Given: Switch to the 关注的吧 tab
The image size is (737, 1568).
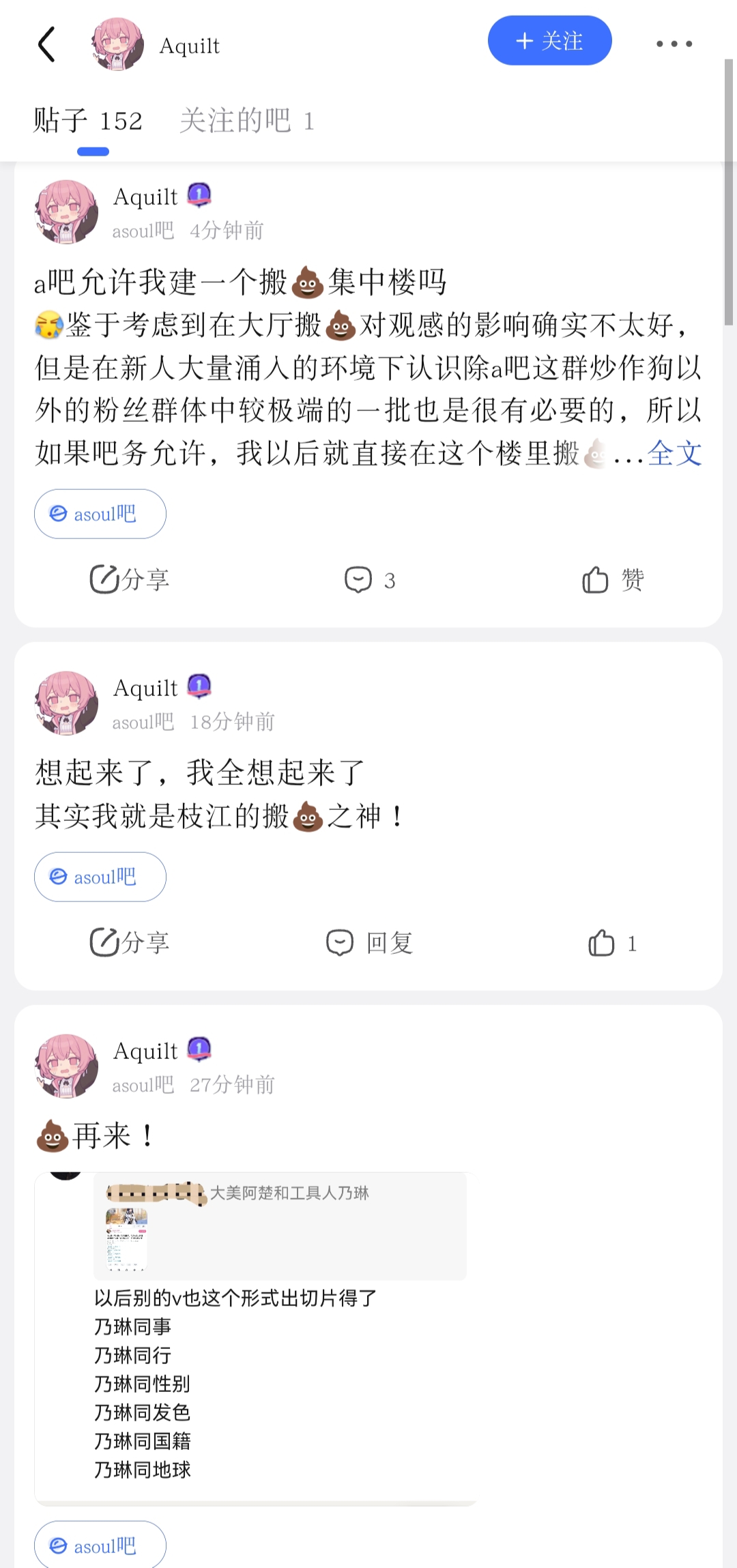Looking at the screenshot, I should (246, 121).
